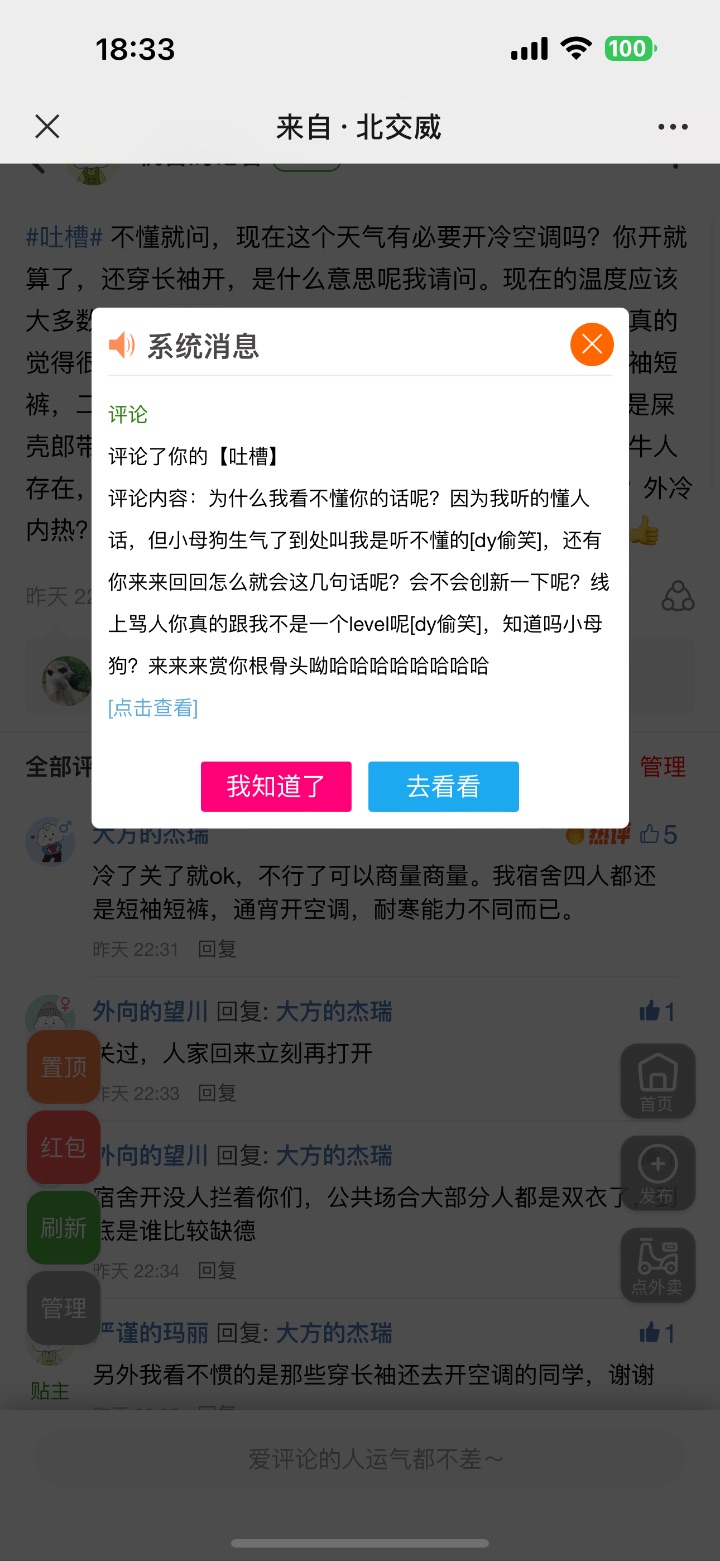Open the top-right three-dot menu
Image resolution: width=720 pixels, height=1561 pixels.
[673, 127]
